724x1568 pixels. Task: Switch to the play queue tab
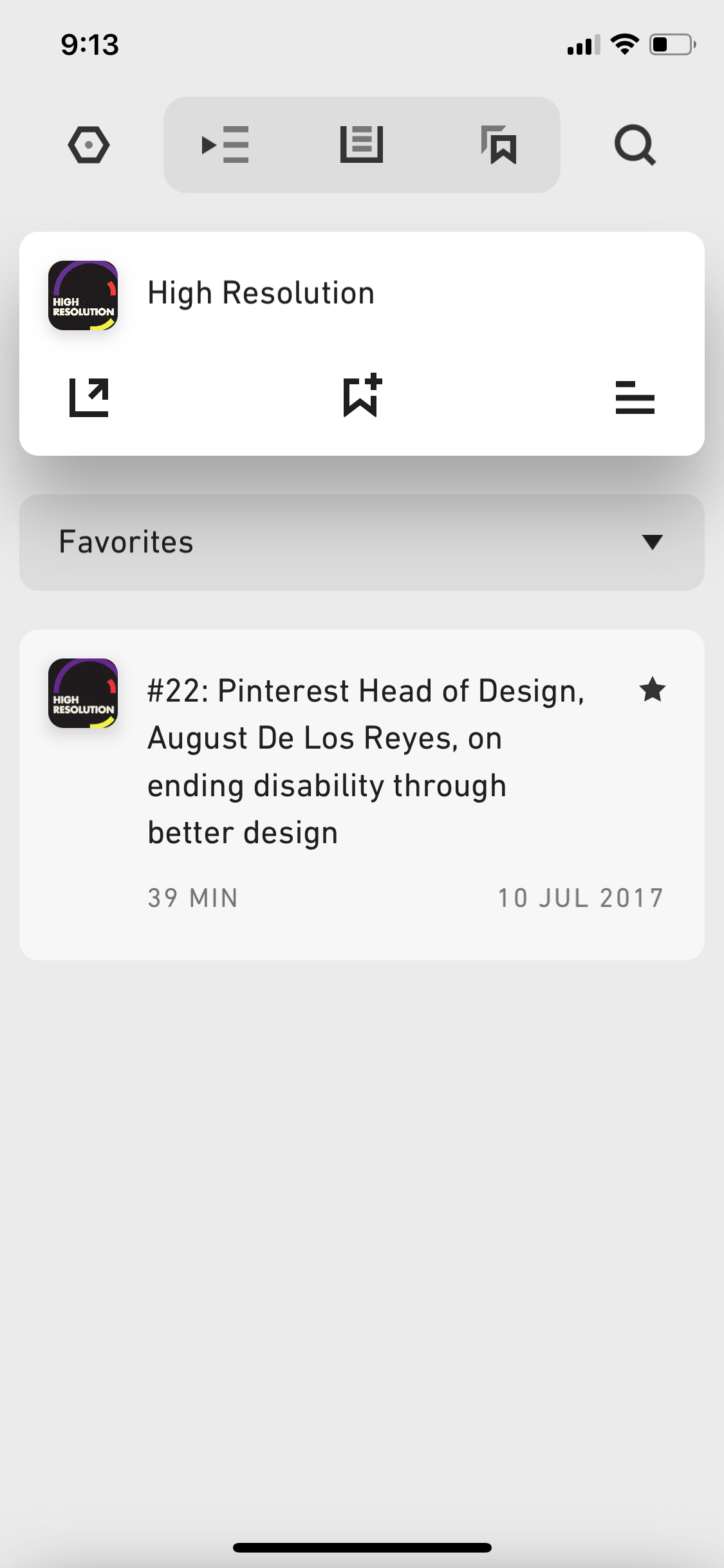(225, 145)
